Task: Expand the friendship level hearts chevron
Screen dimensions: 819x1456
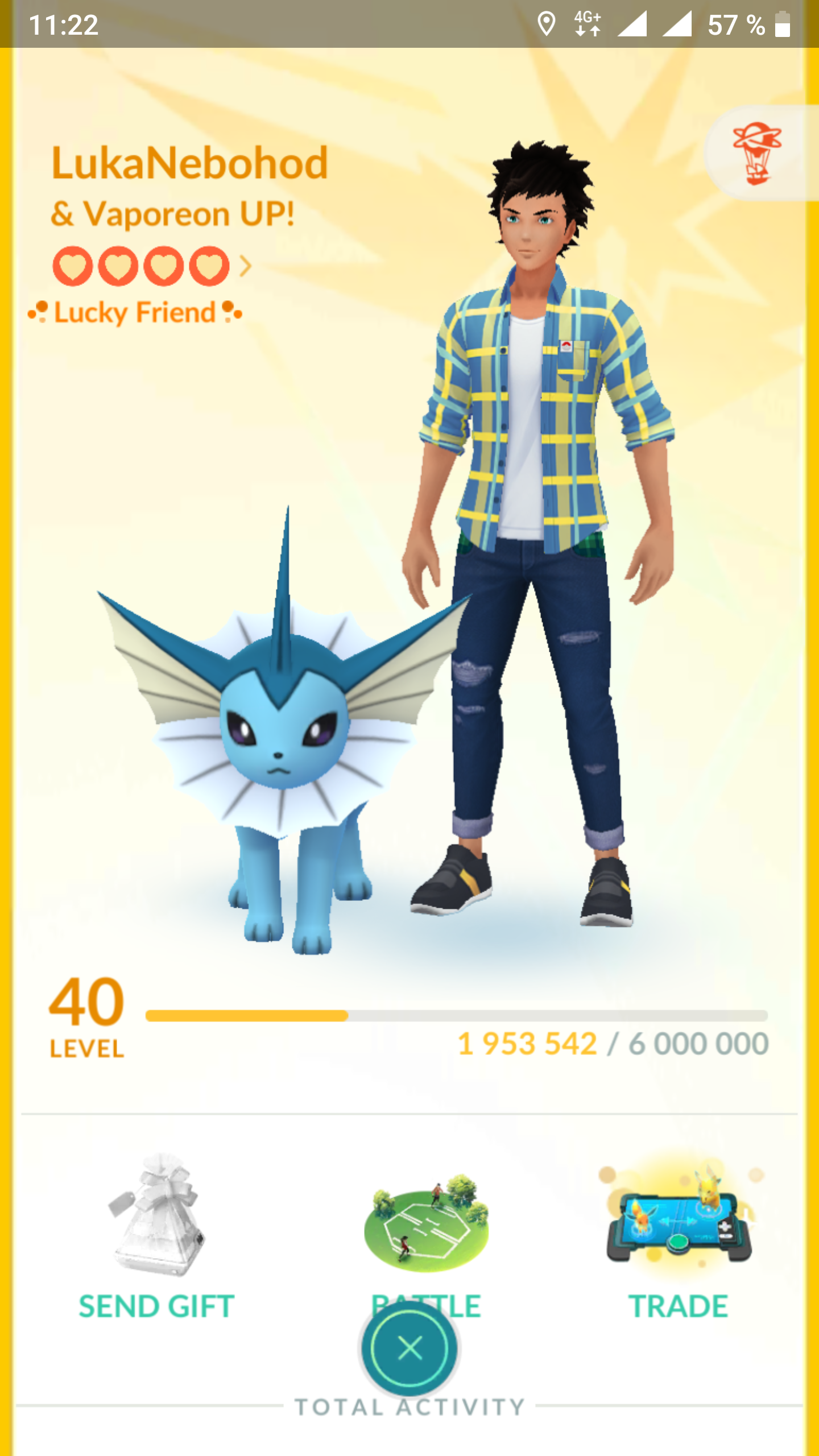Action: [245, 266]
